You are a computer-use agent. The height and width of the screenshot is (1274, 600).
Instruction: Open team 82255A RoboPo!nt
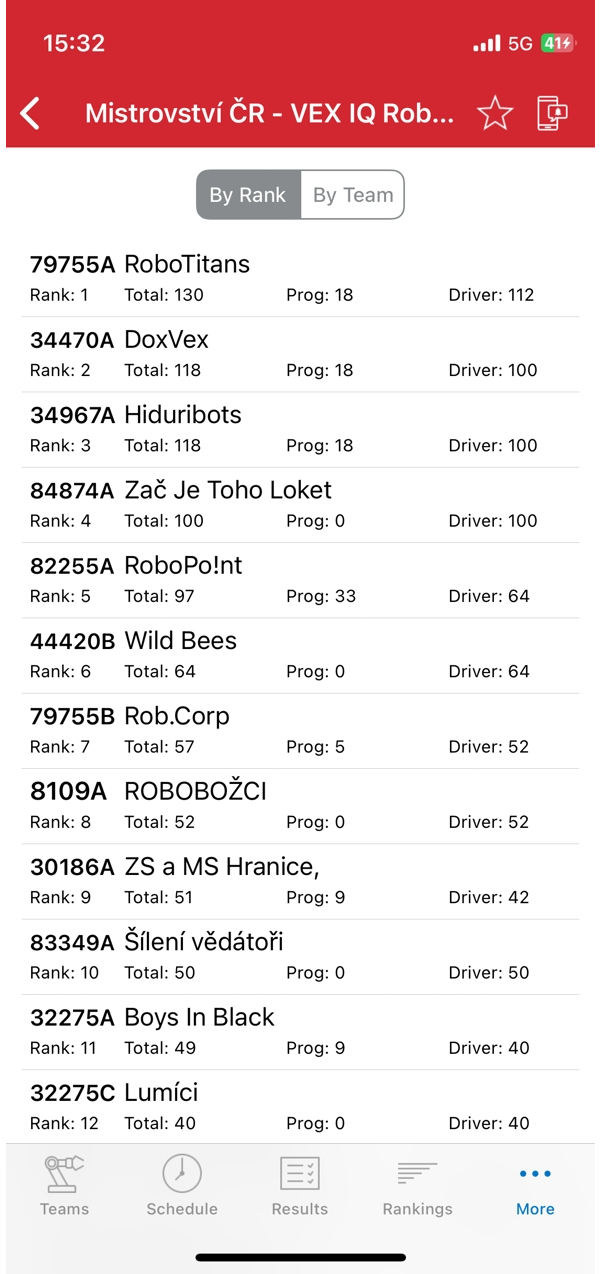pos(300,580)
